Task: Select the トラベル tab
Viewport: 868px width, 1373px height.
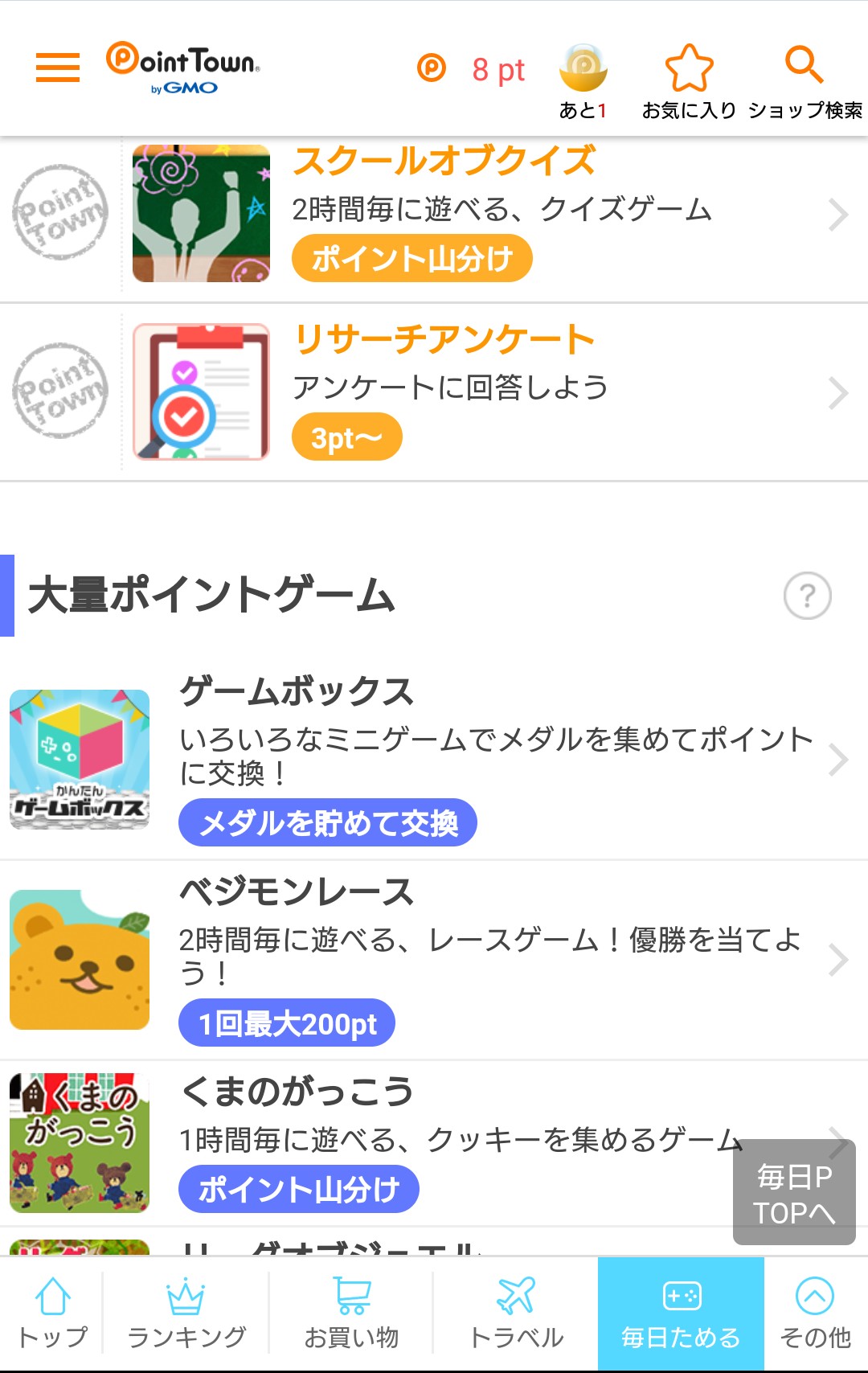Action: coord(516,1314)
